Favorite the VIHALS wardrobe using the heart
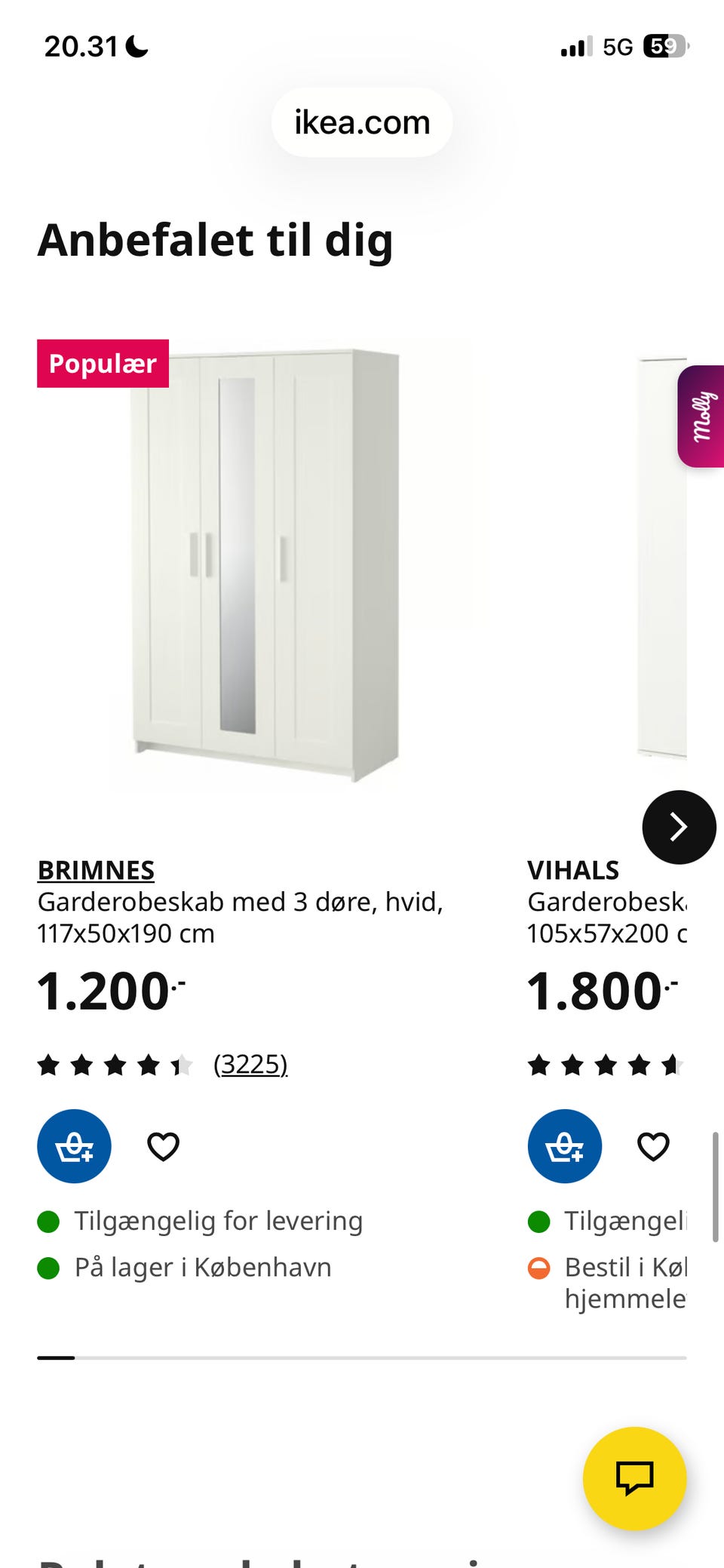 [x=652, y=1145]
